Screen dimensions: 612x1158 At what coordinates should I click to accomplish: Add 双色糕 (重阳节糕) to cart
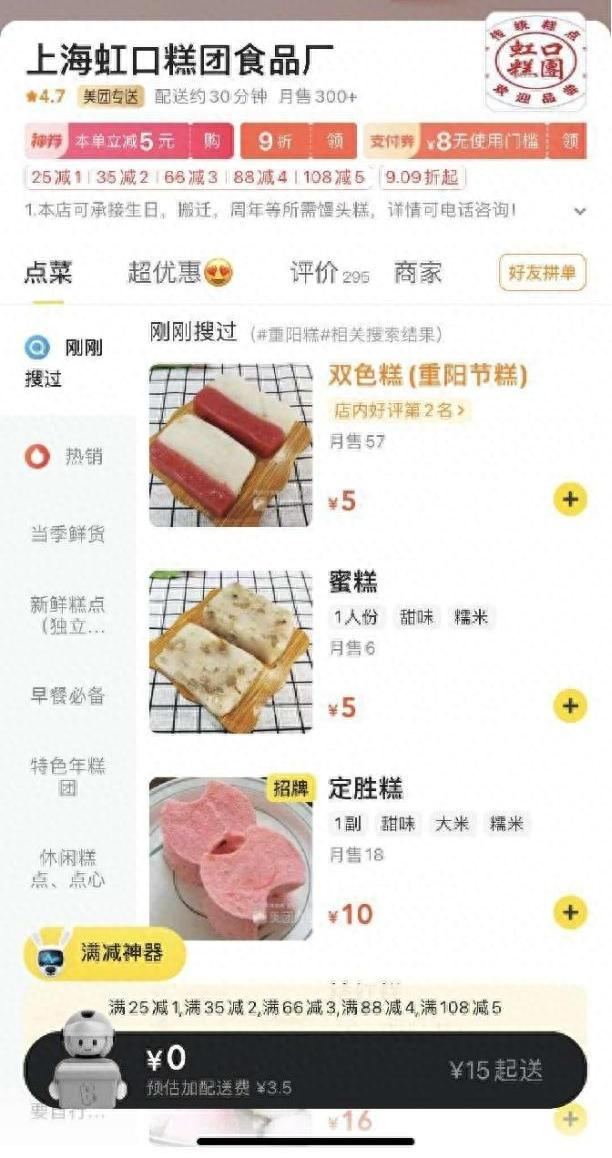point(570,499)
